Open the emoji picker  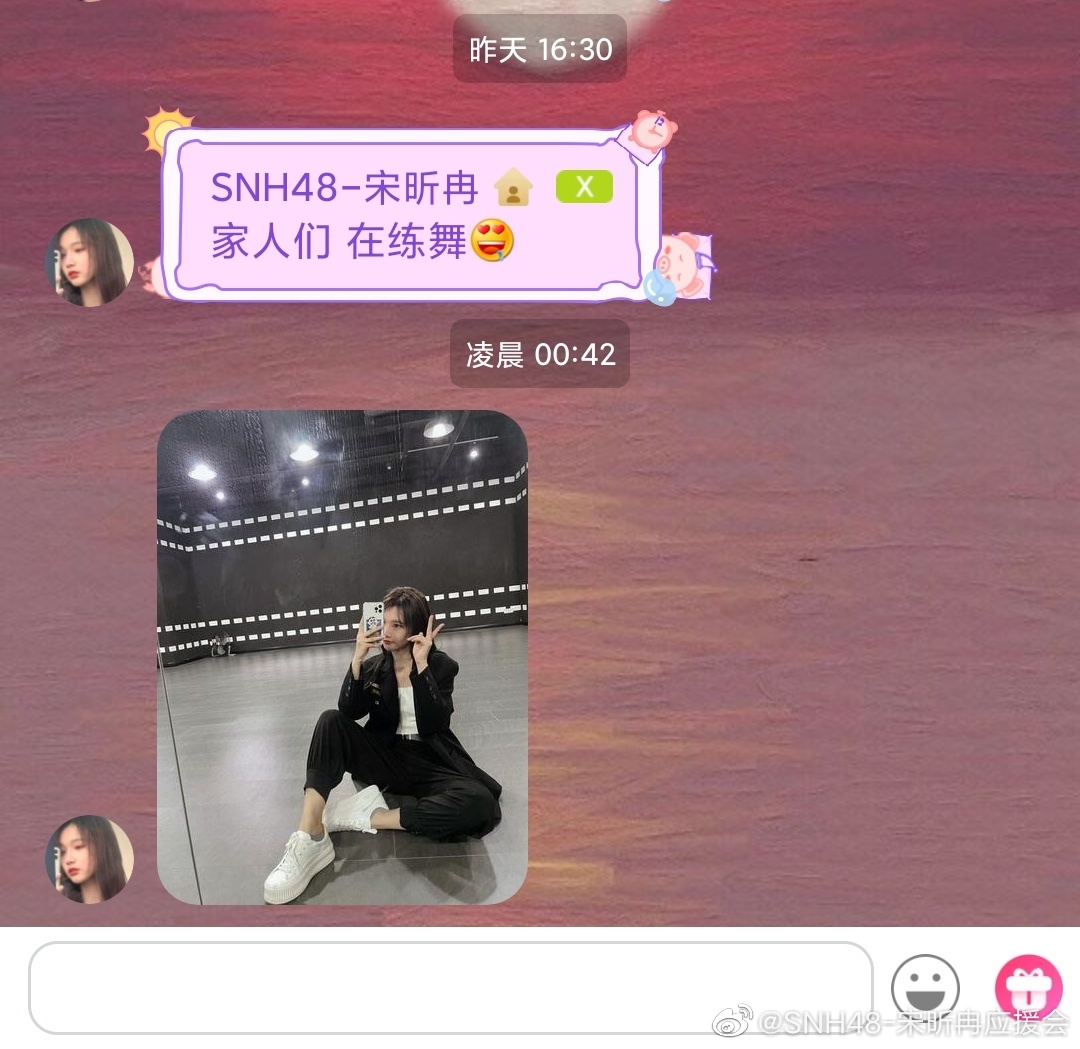925,987
